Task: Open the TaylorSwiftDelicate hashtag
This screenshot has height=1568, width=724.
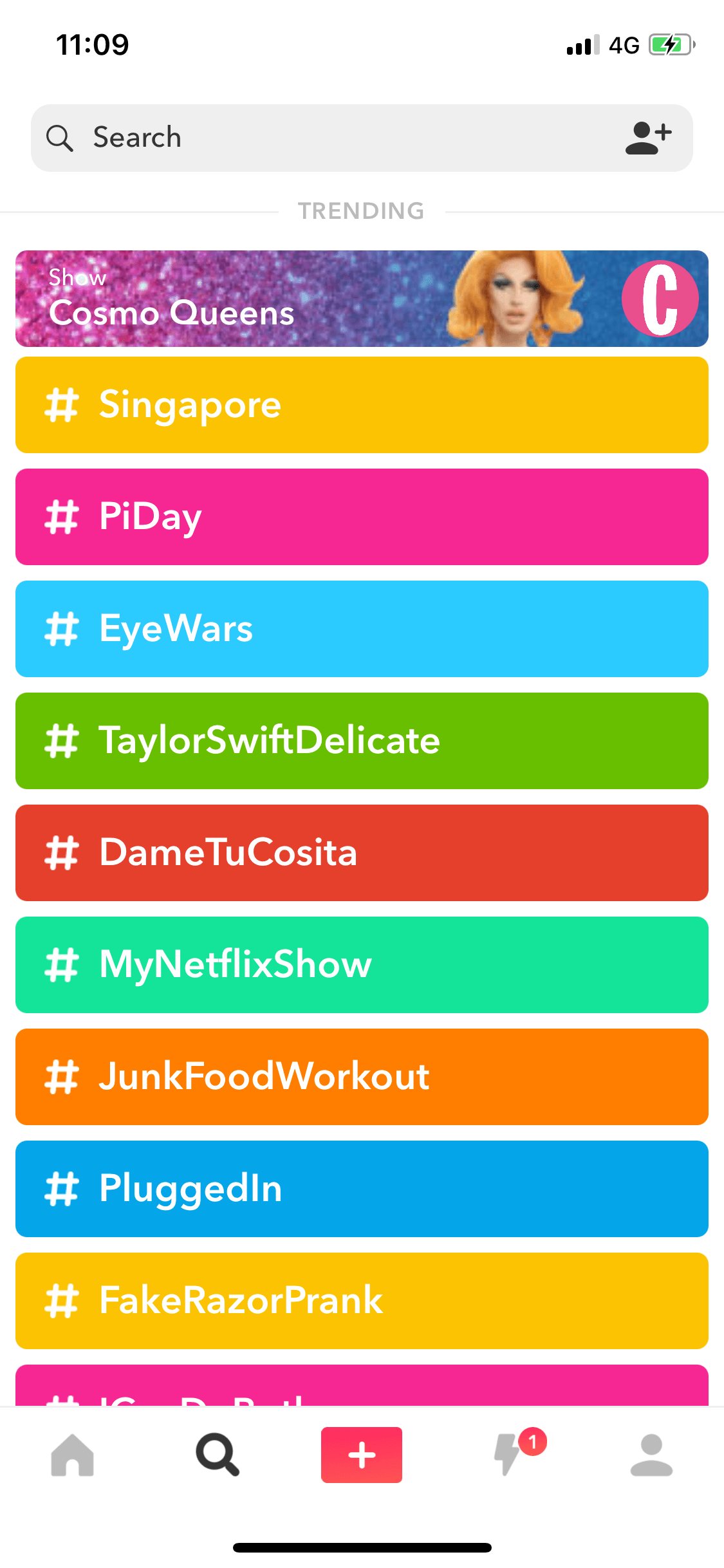Action: (x=362, y=741)
